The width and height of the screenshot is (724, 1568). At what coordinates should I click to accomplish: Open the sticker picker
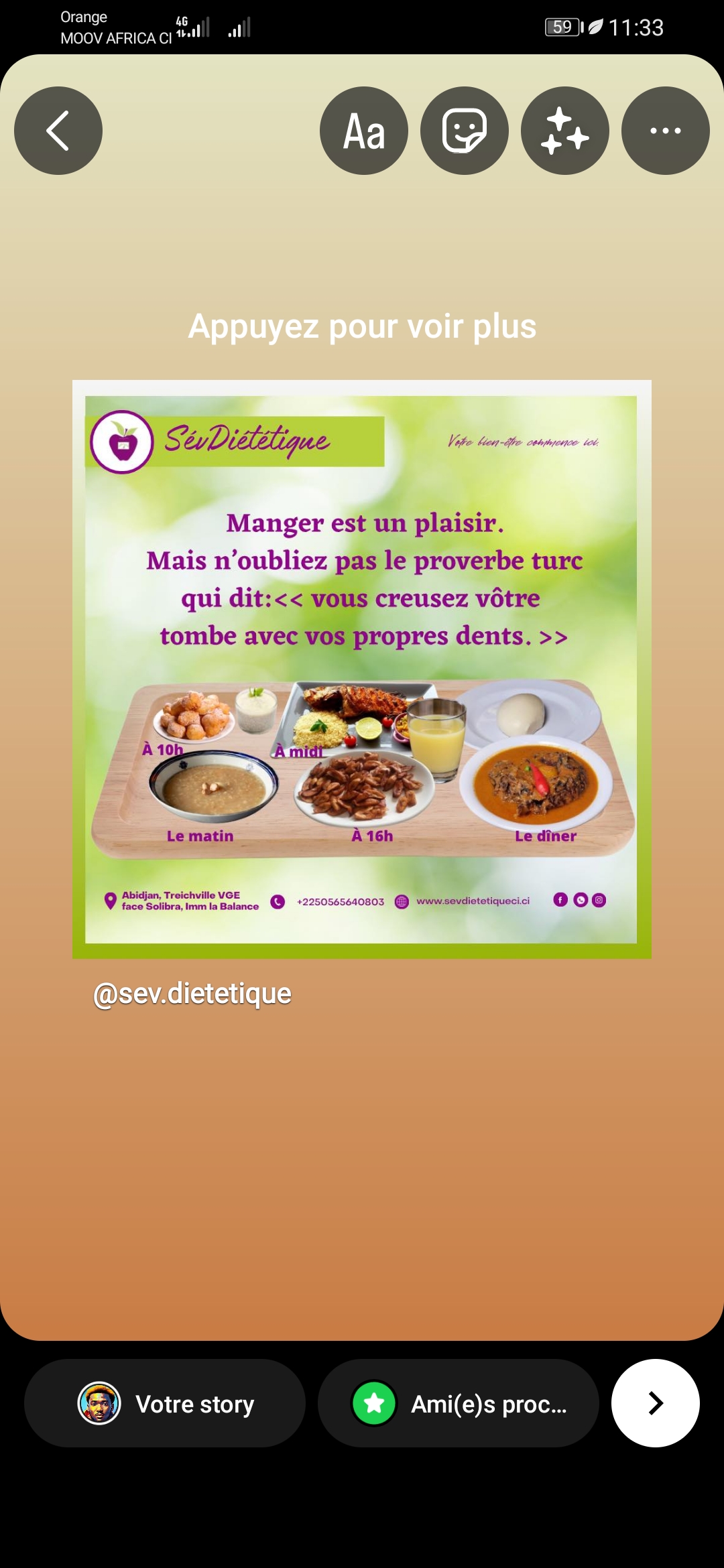tap(465, 131)
